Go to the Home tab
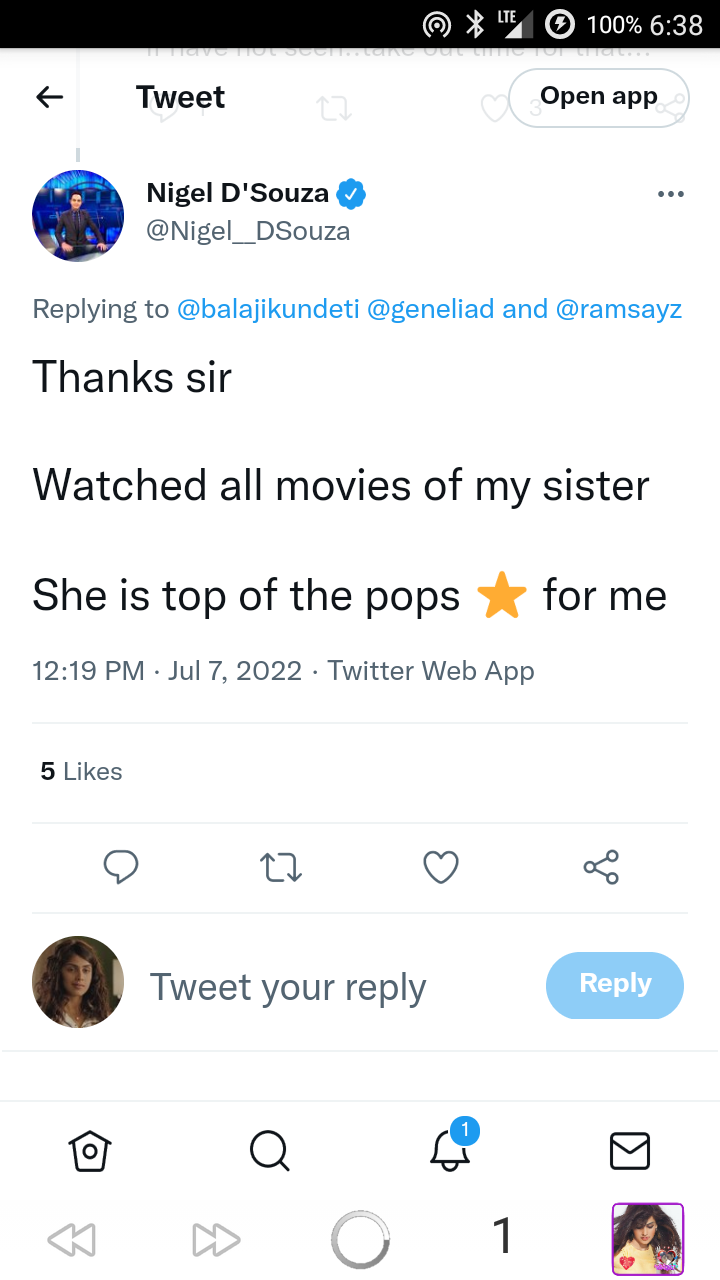This screenshot has width=720, height=1280. [x=89, y=1150]
